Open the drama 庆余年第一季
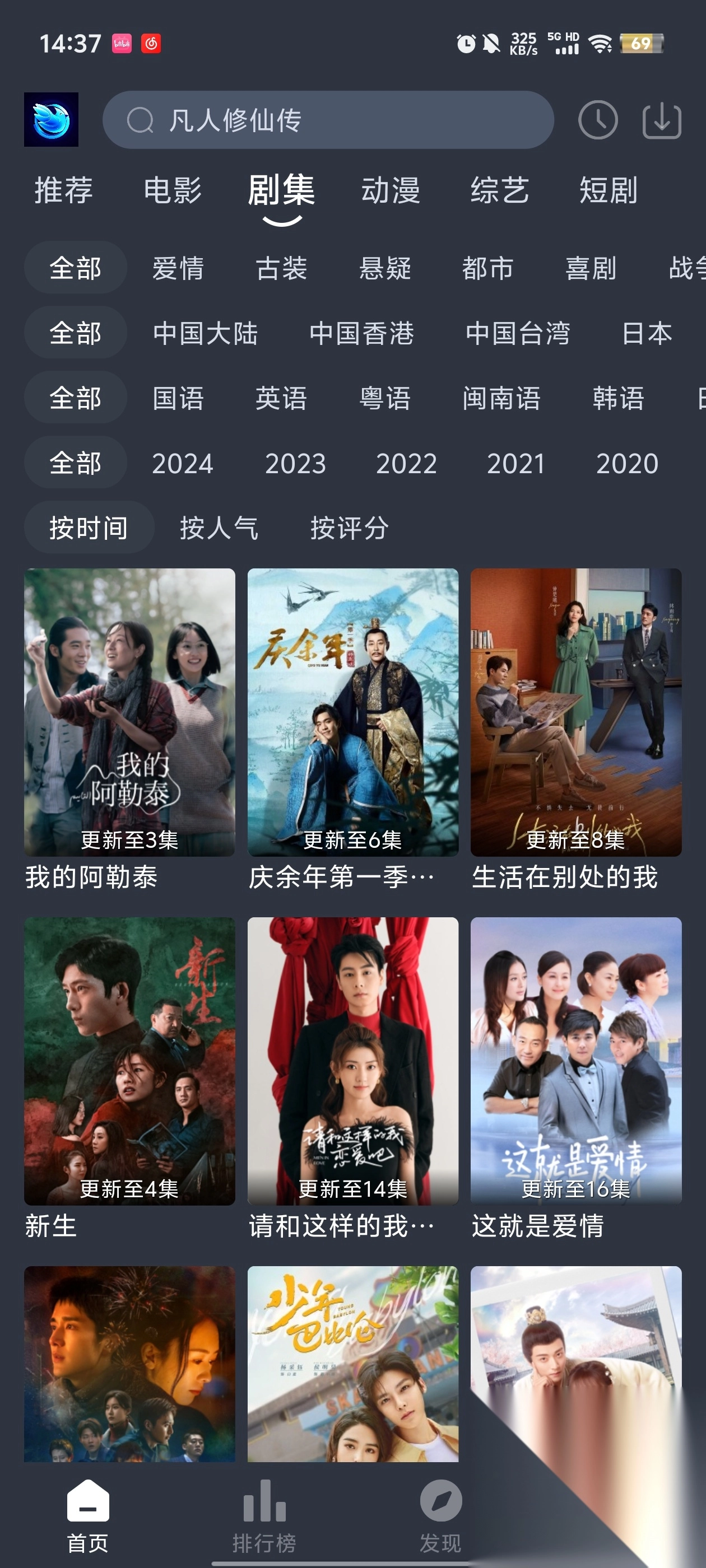Screen dimensions: 706x1568 pyautogui.click(x=352, y=712)
